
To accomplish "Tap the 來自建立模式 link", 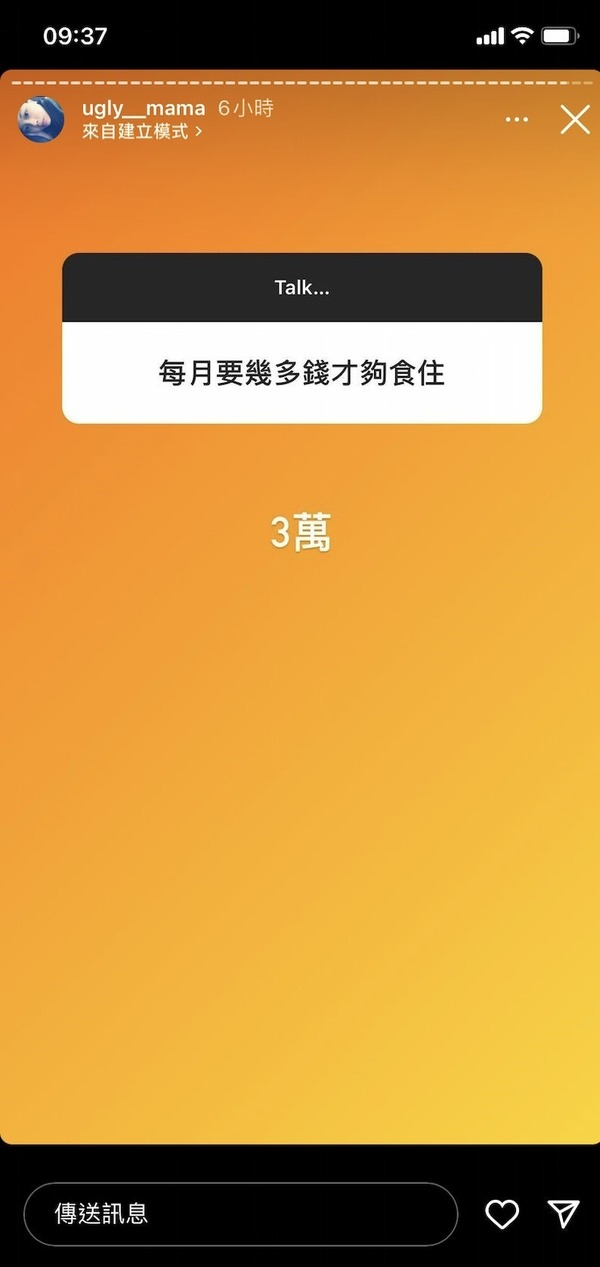I will [142, 131].
